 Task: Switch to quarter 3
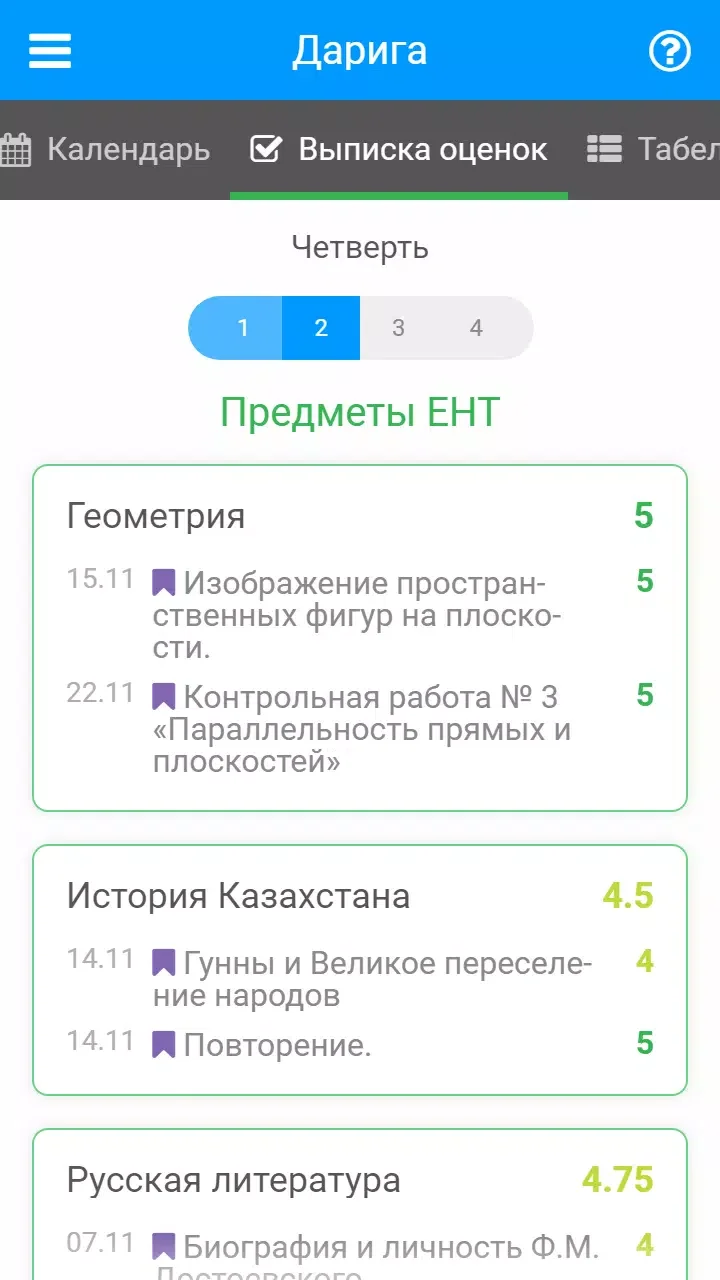pyautogui.click(x=398, y=328)
